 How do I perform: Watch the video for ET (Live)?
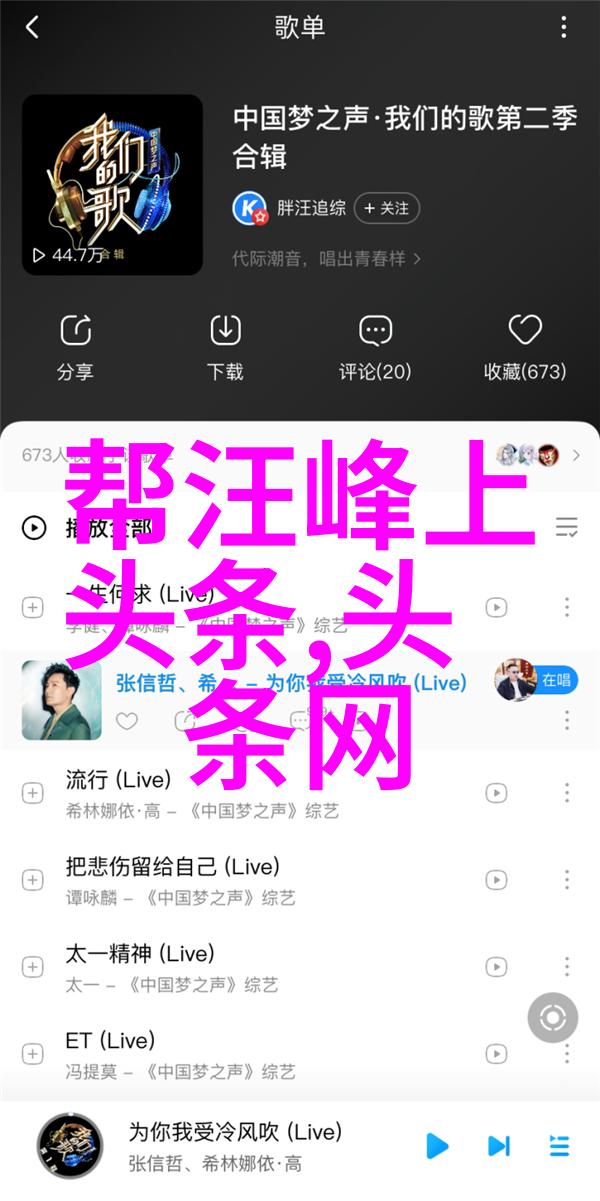tap(496, 1054)
